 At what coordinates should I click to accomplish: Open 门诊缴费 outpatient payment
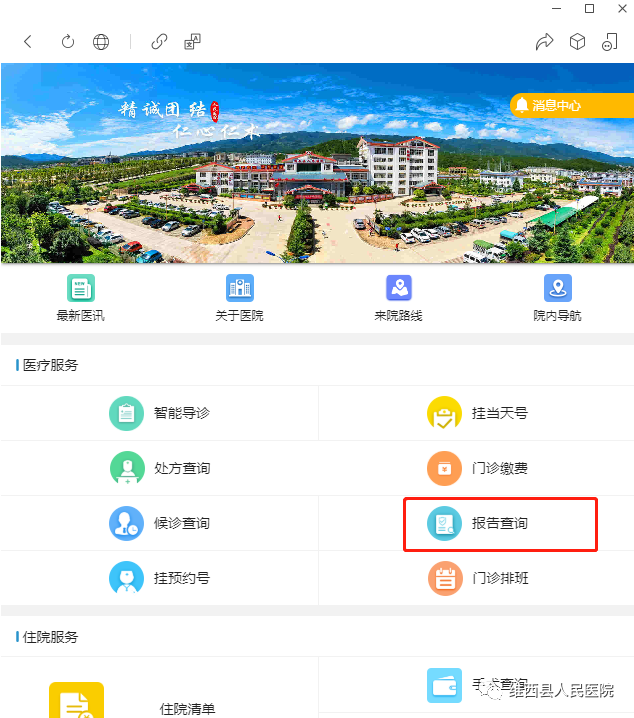[x=478, y=468]
